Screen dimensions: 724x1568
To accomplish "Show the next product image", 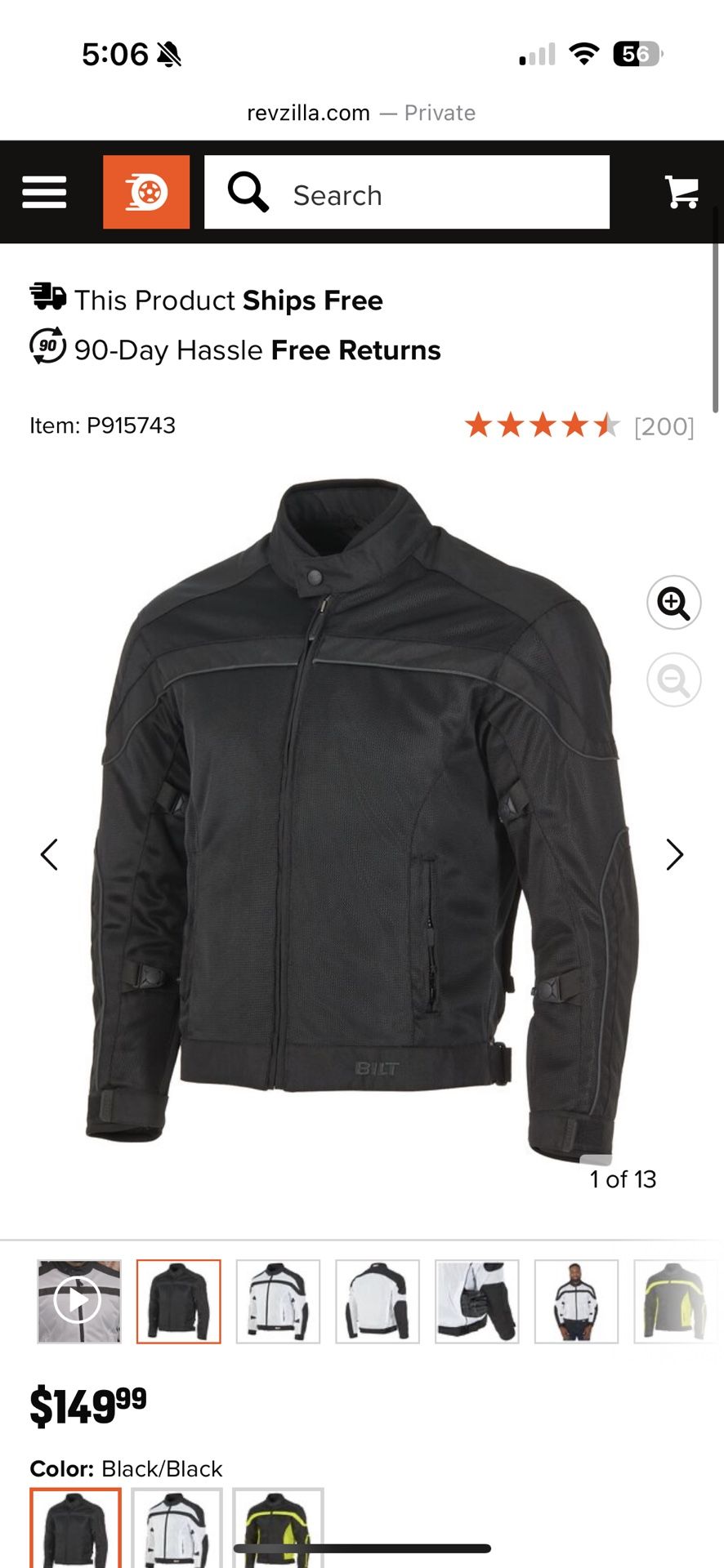I will click(x=674, y=855).
